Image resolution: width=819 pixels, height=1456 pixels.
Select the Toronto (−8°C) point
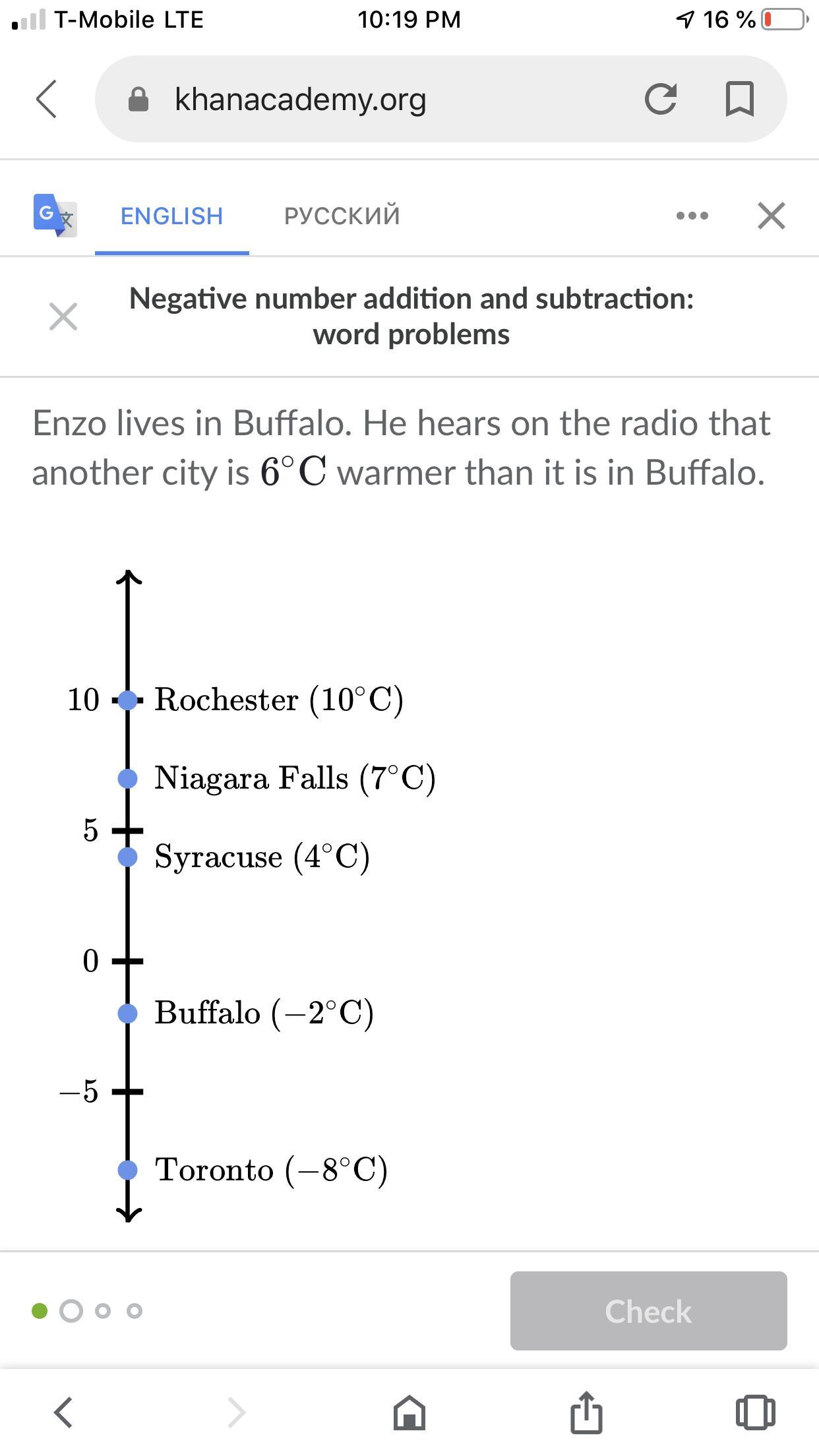128,1170
